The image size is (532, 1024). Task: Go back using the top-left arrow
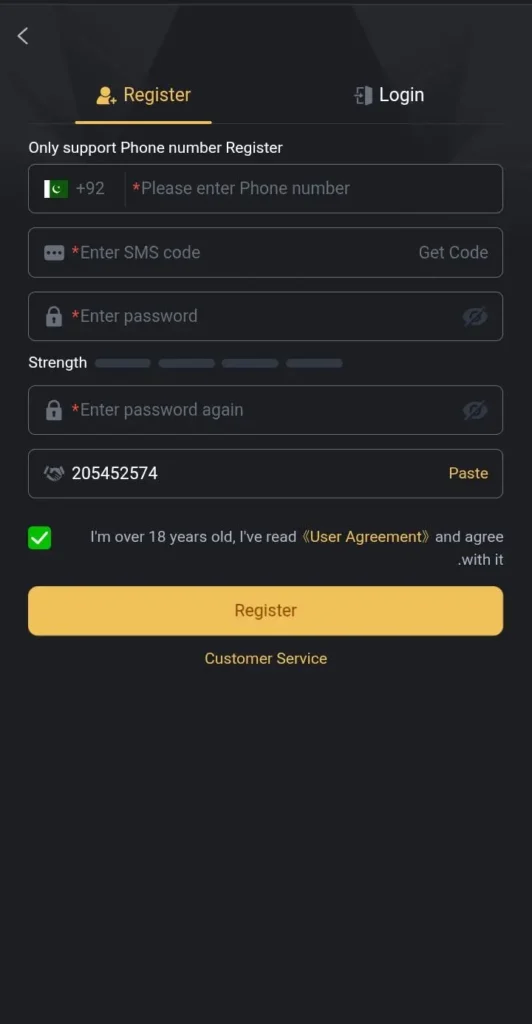click(x=23, y=36)
